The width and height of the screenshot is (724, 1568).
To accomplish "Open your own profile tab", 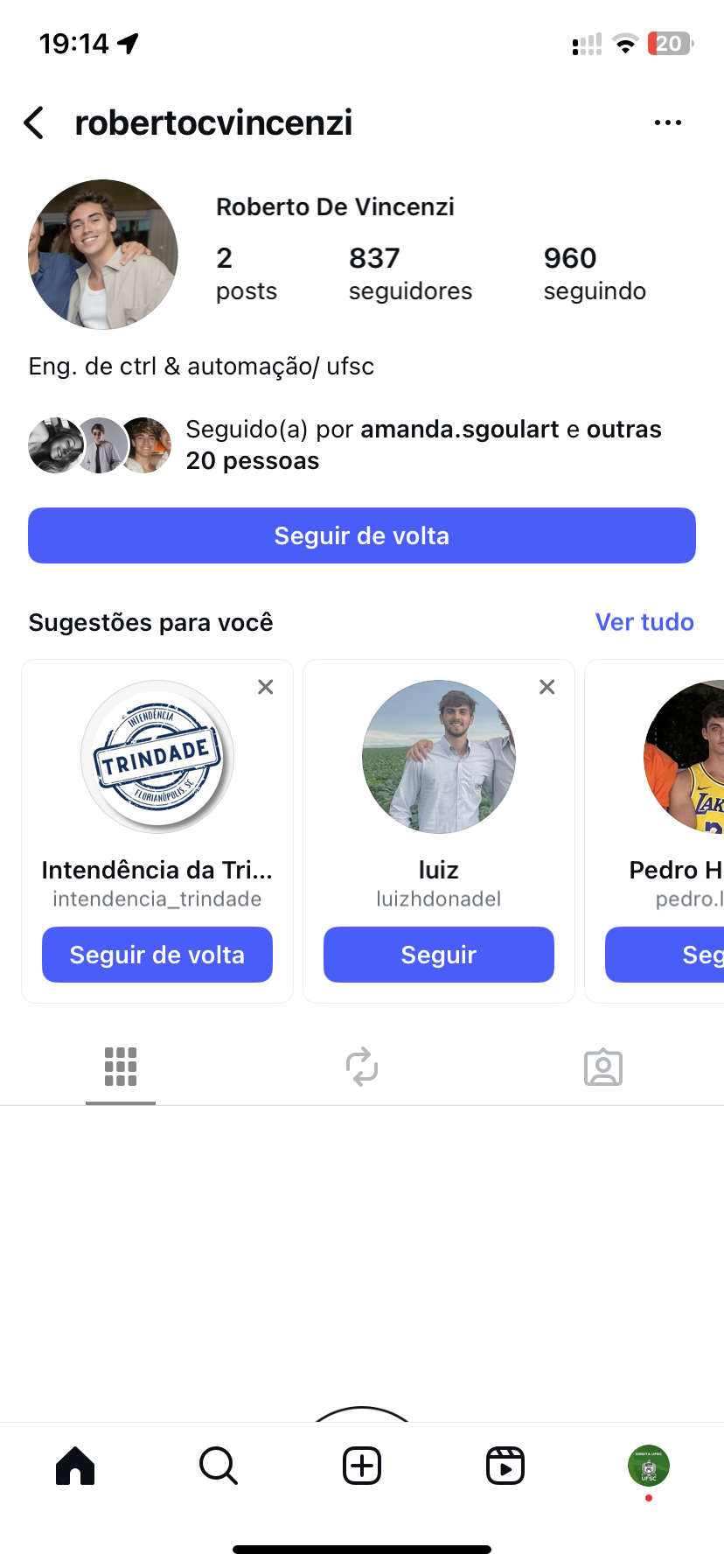I will [648, 1466].
